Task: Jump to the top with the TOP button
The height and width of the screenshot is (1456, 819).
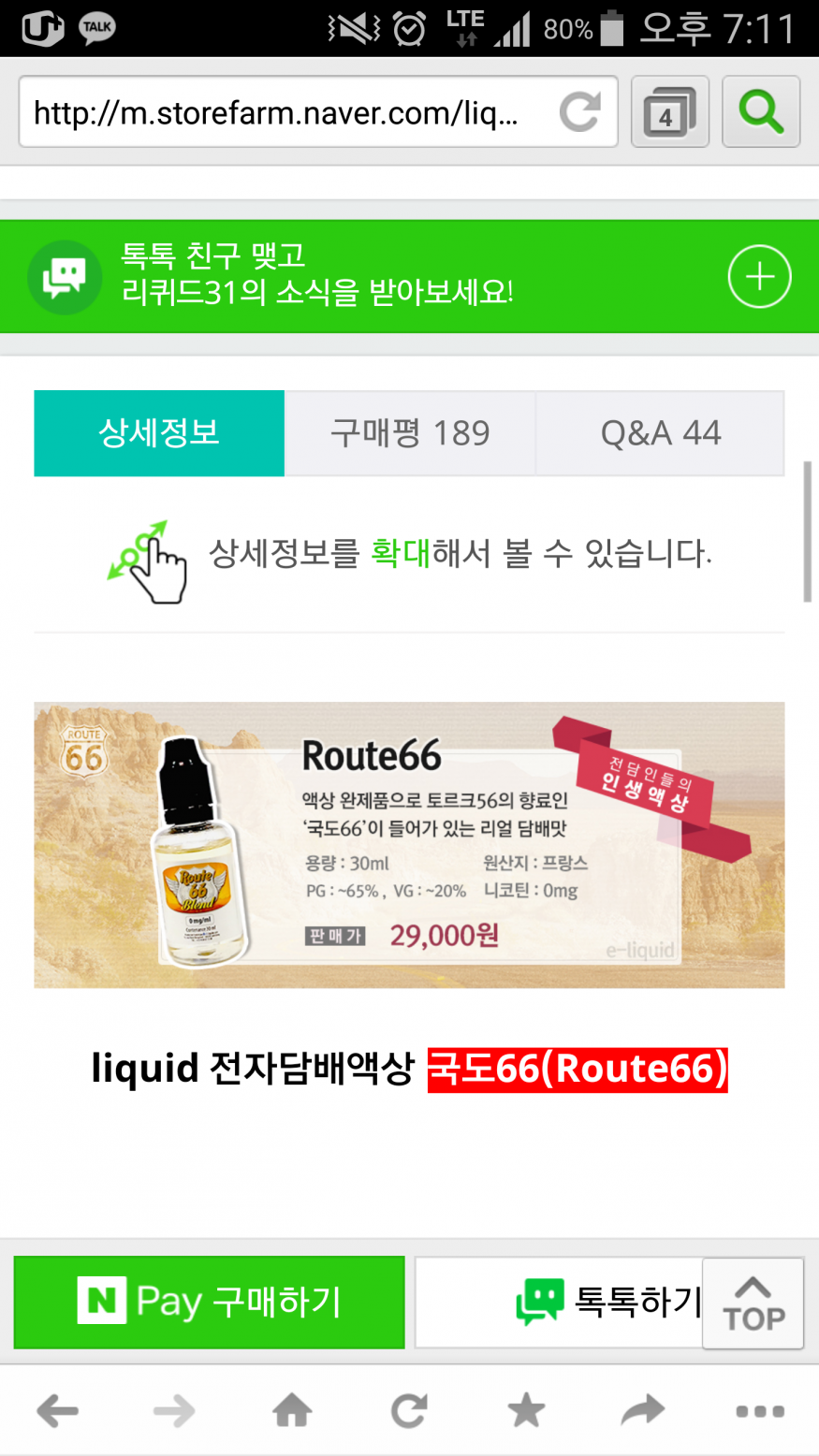Action: tap(753, 1303)
